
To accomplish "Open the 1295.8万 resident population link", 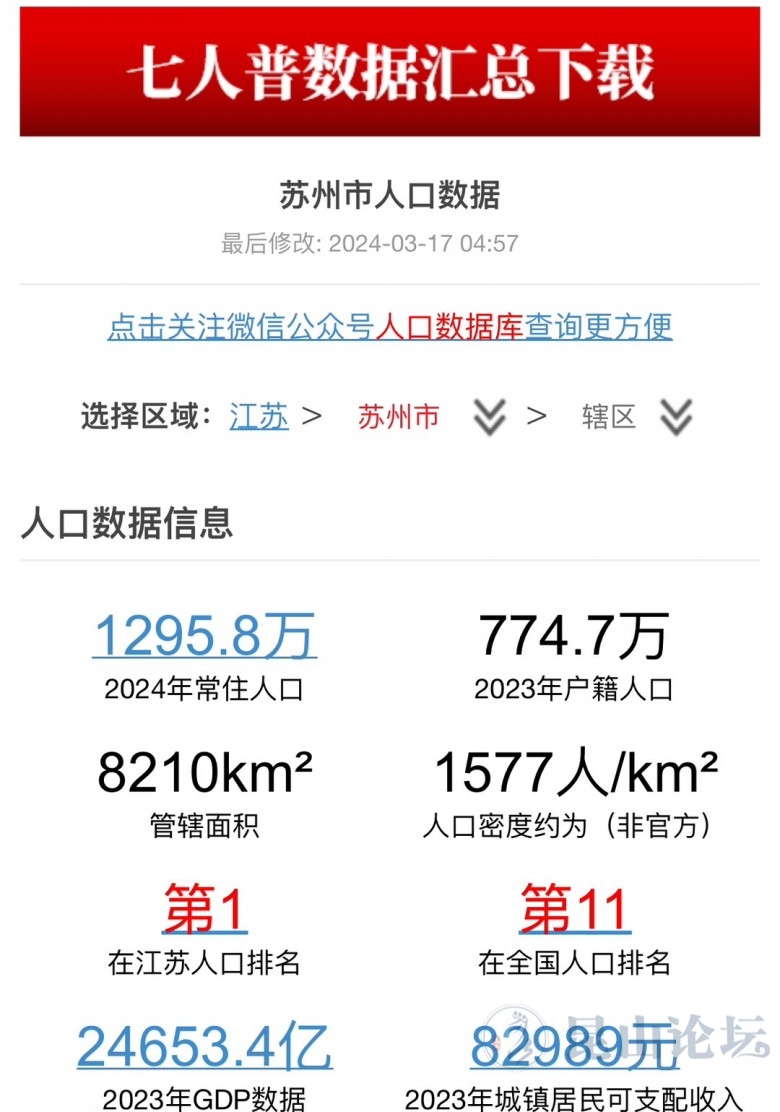I will tap(205, 636).
